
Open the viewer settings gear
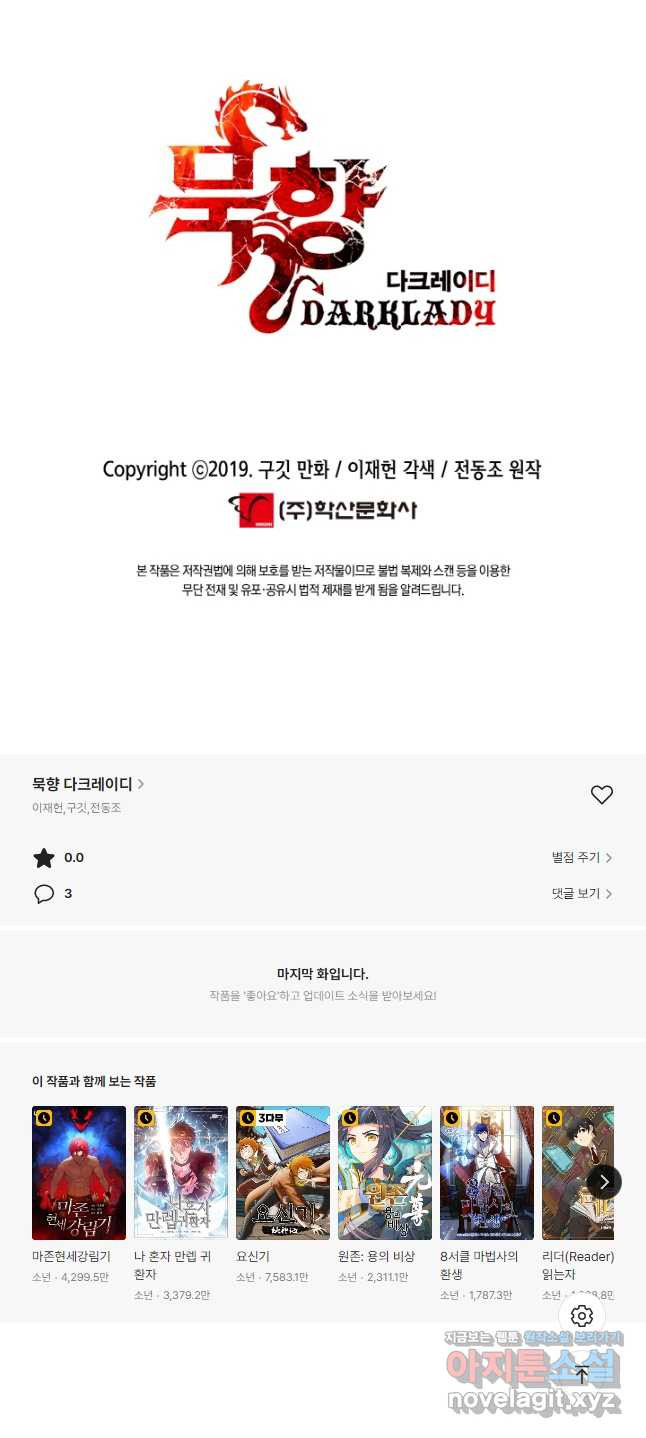pyautogui.click(x=582, y=1316)
